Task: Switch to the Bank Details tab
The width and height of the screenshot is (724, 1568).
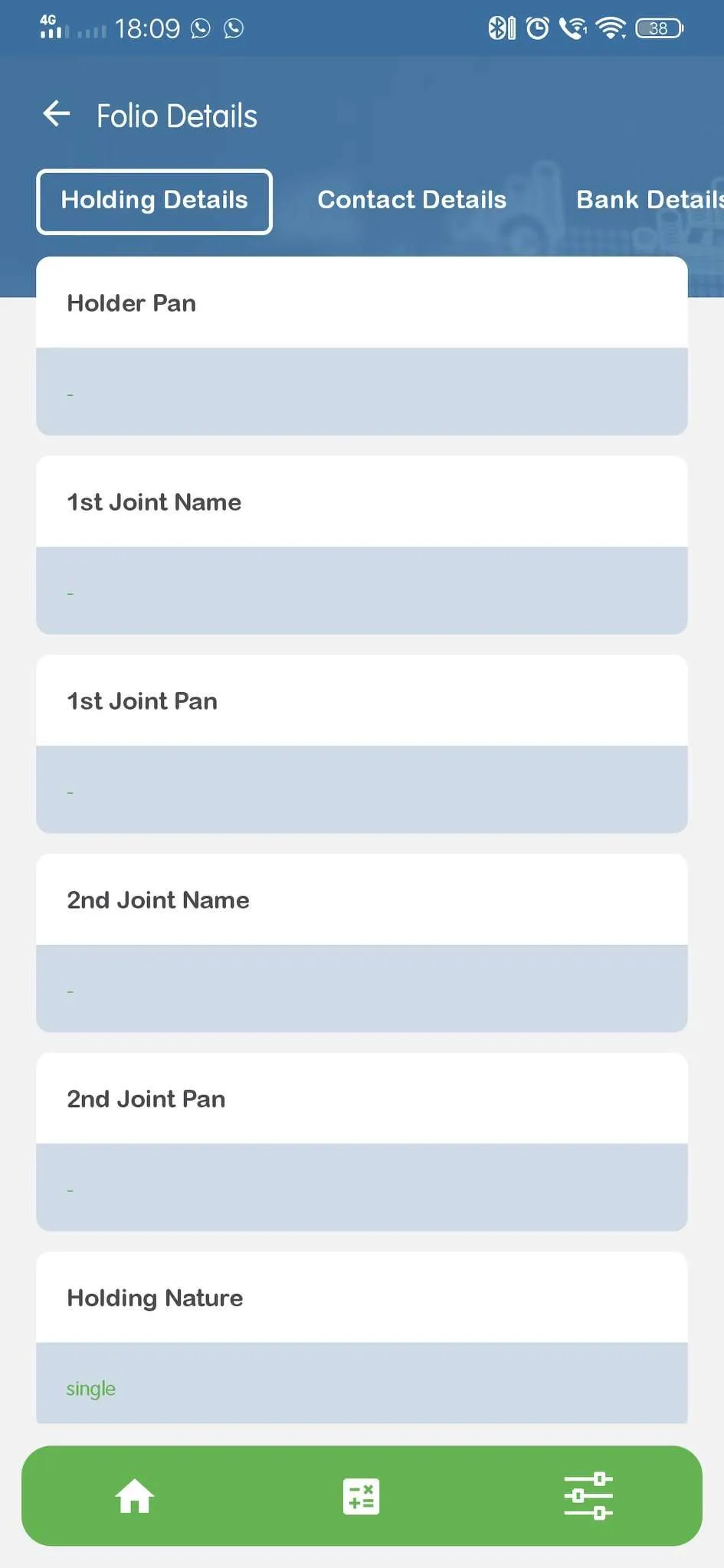Action: pos(650,200)
